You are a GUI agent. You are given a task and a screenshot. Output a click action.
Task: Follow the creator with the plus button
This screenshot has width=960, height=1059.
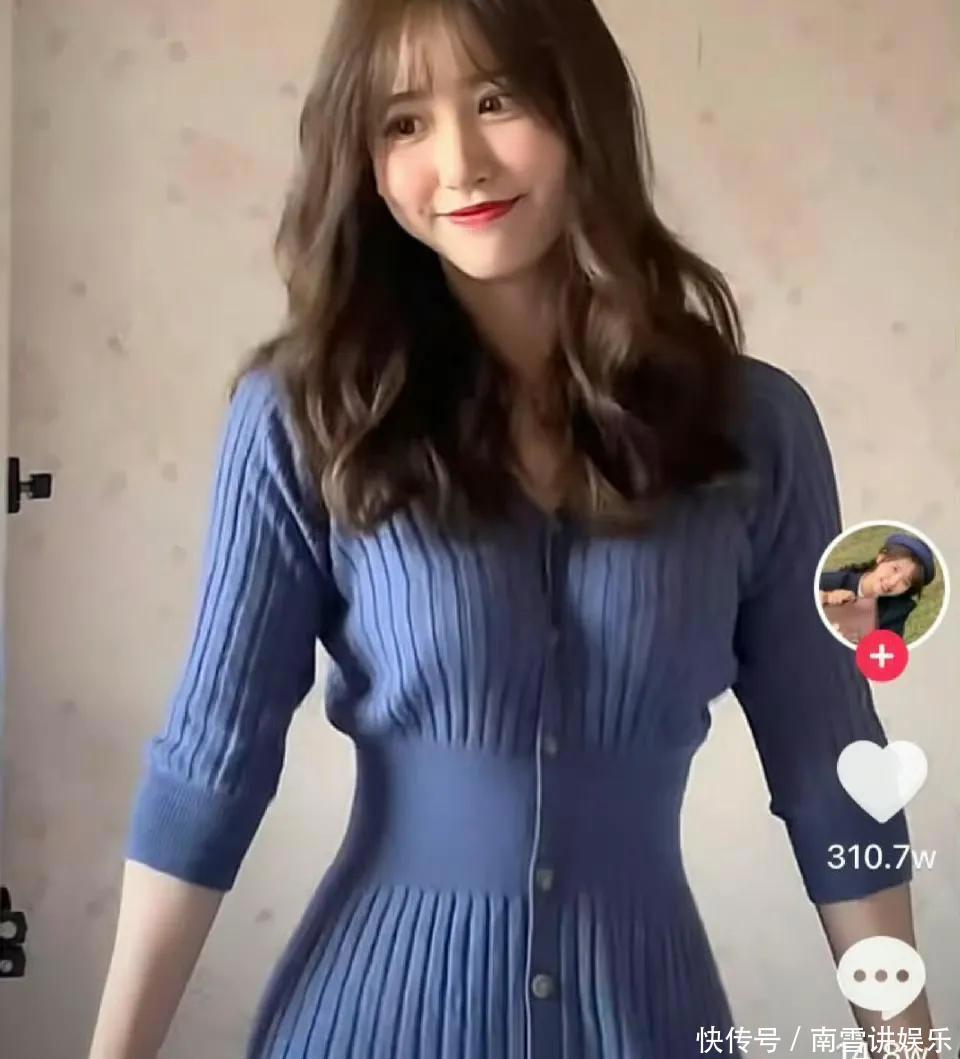coord(881,657)
